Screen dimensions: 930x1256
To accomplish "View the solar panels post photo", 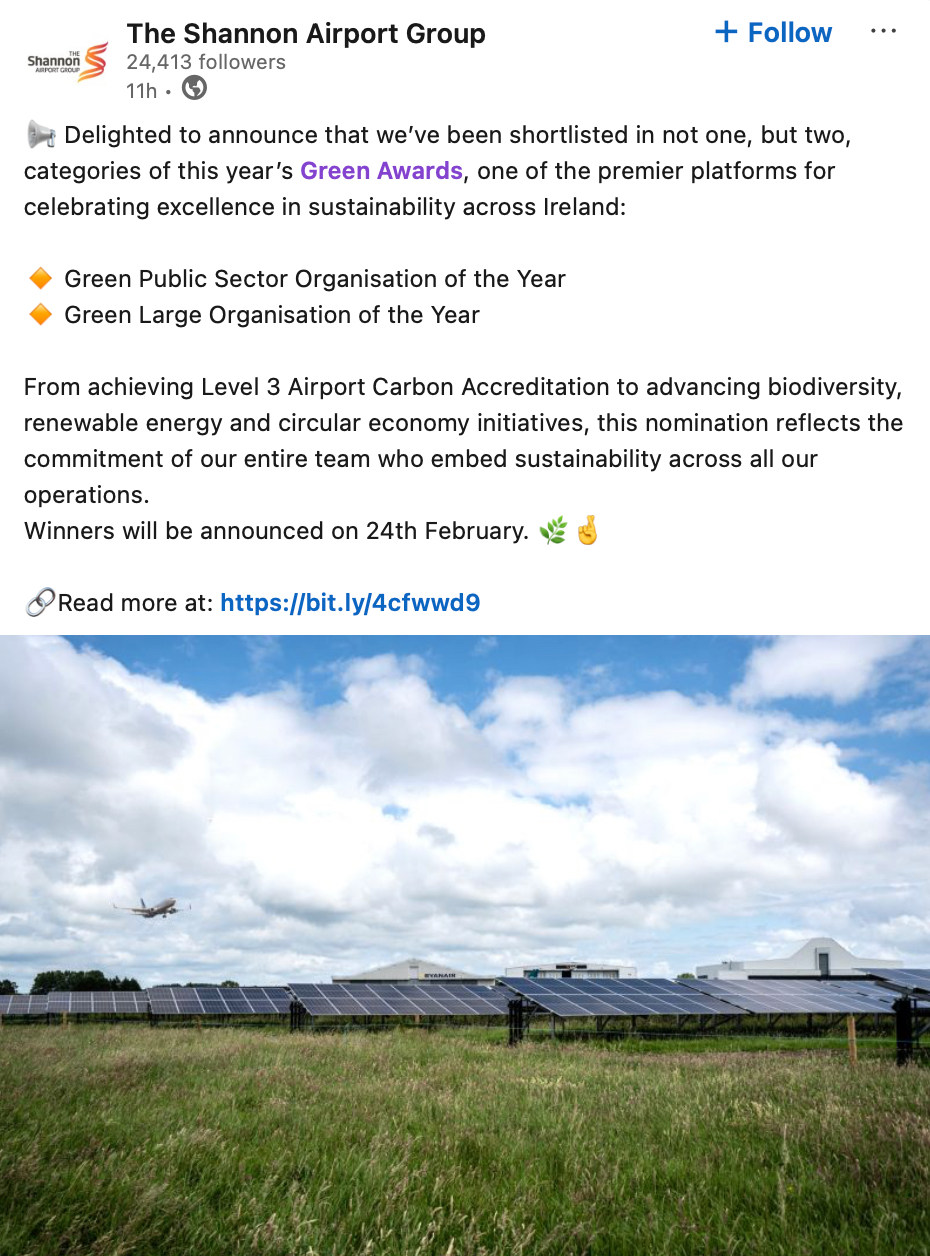I will click(465, 945).
